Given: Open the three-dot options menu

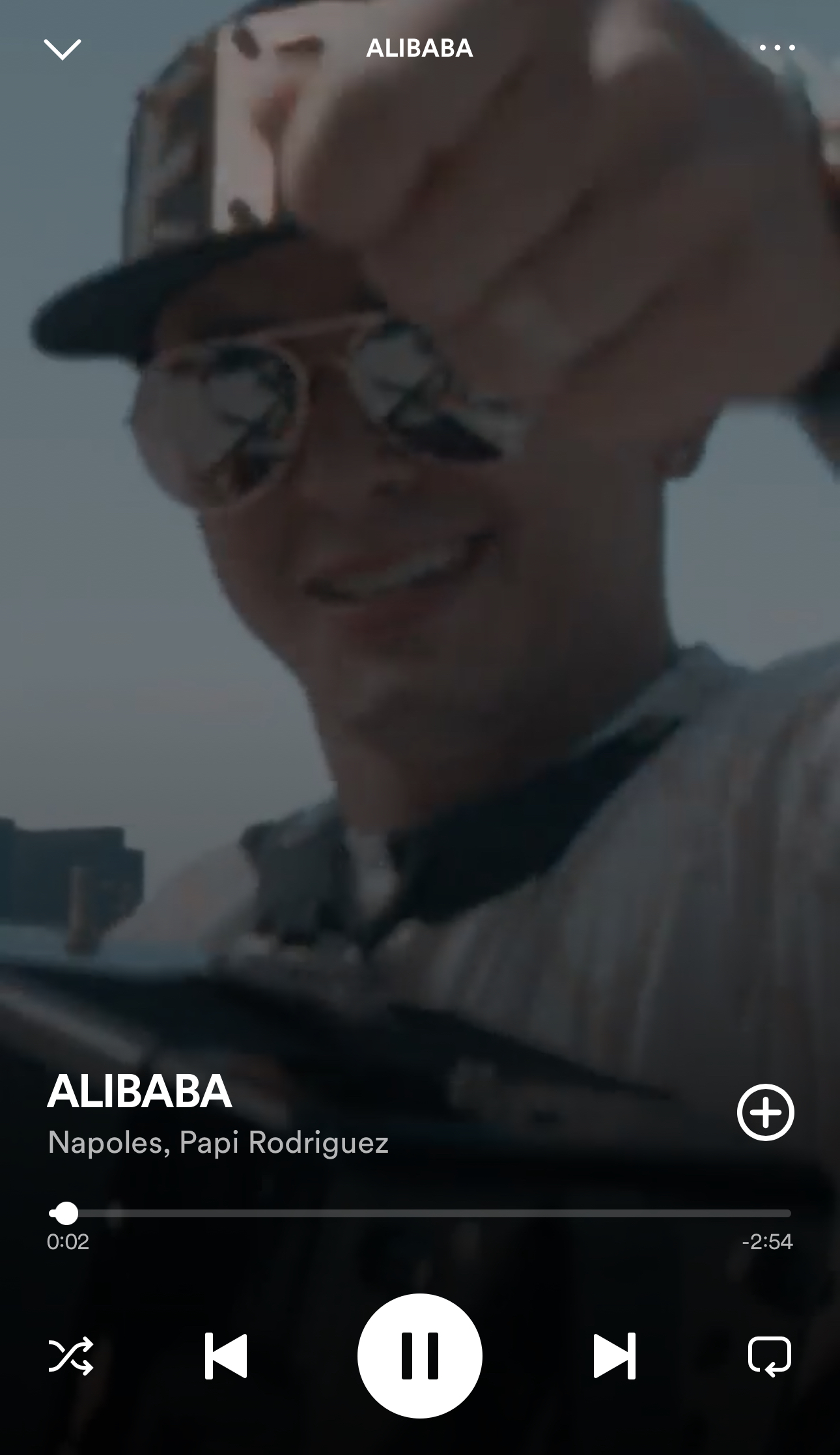Looking at the screenshot, I should (x=777, y=48).
